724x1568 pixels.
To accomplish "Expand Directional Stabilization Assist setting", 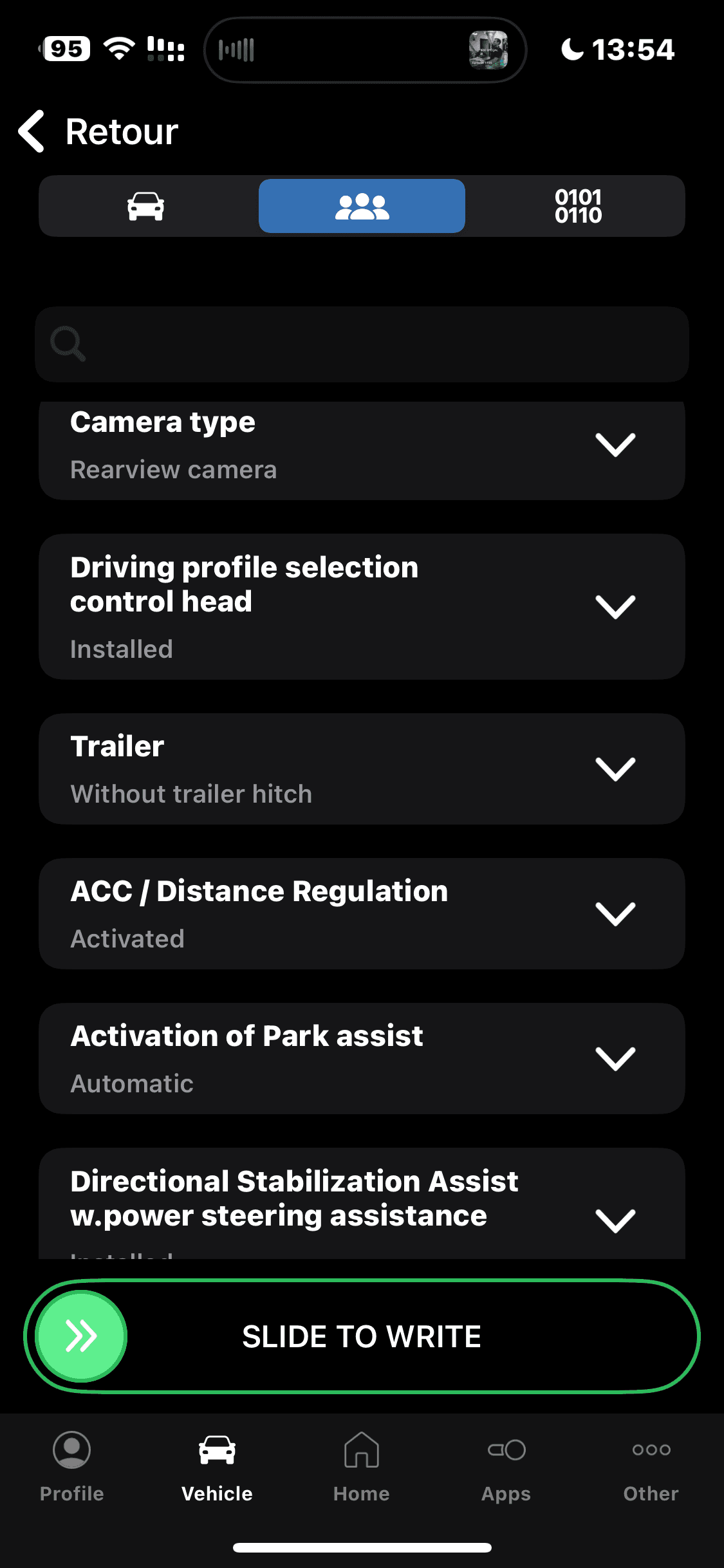I will pyautogui.click(x=615, y=1220).
